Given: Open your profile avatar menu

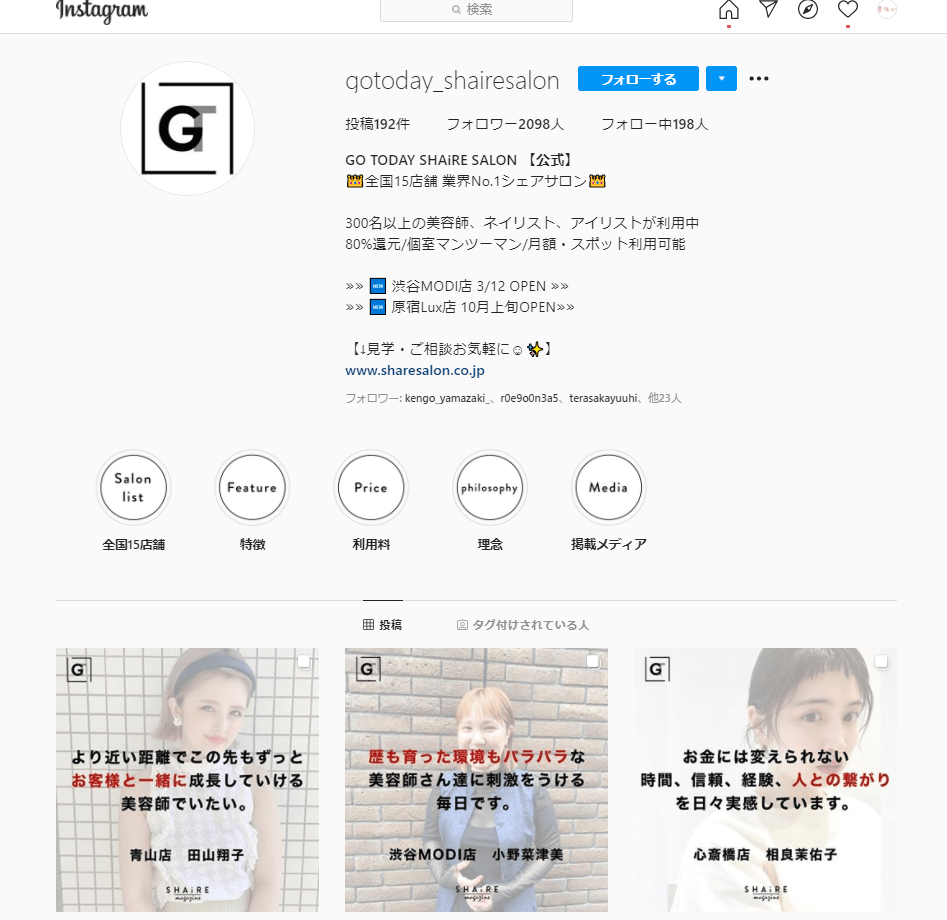Looking at the screenshot, I should pos(887,10).
